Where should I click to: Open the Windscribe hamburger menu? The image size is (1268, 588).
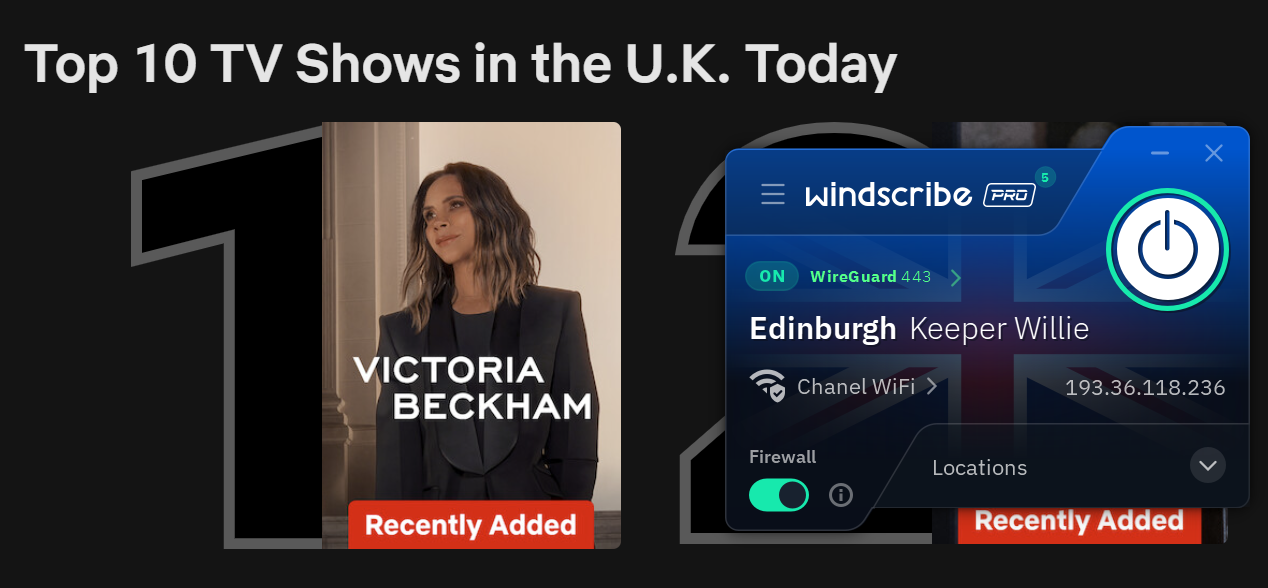tap(773, 194)
